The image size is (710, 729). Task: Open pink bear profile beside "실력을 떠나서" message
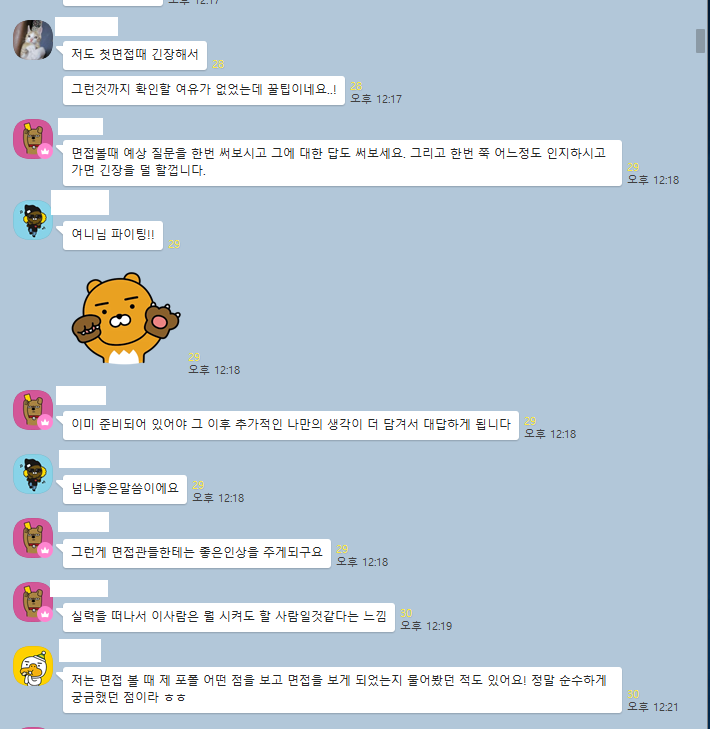pos(33,602)
